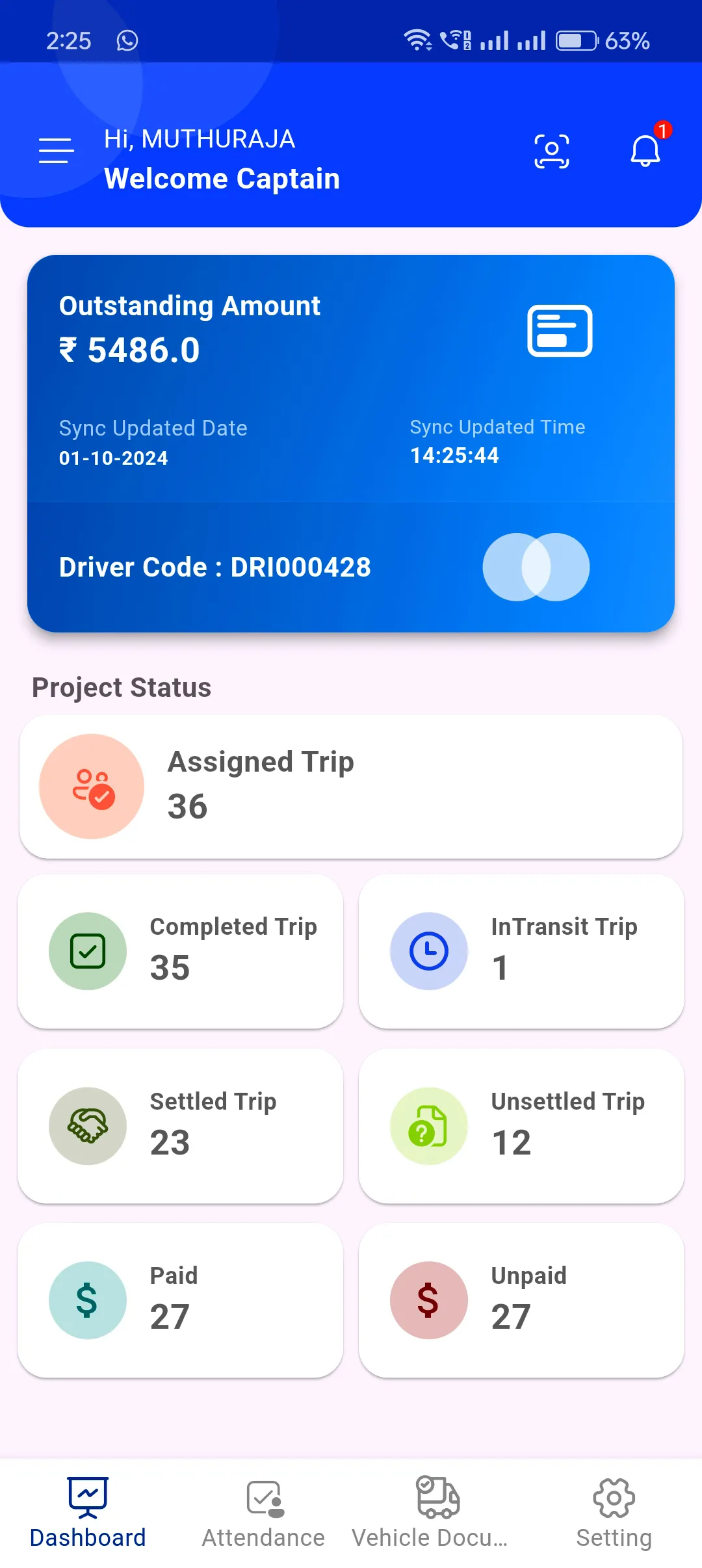Image resolution: width=702 pixels, height=1568 pixels.
Task: Open the notifications bell
Action: (x=645, y=150)
